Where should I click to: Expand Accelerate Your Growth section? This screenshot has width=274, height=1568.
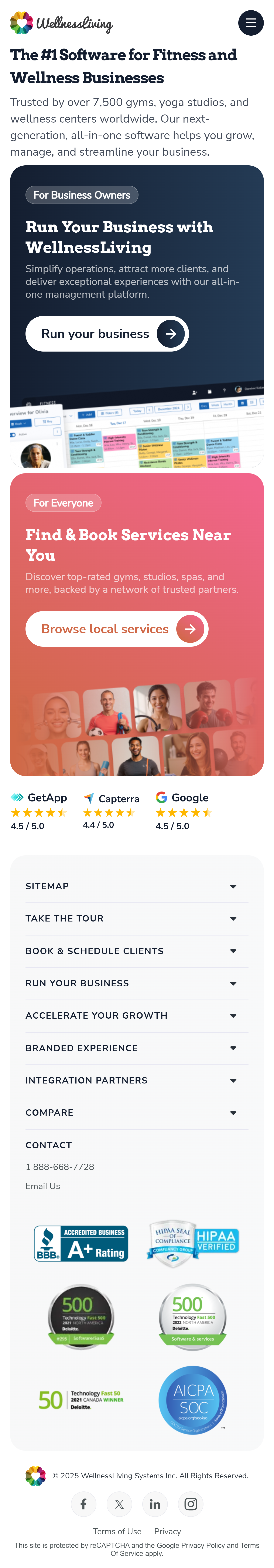click(x=137, y=1015)
